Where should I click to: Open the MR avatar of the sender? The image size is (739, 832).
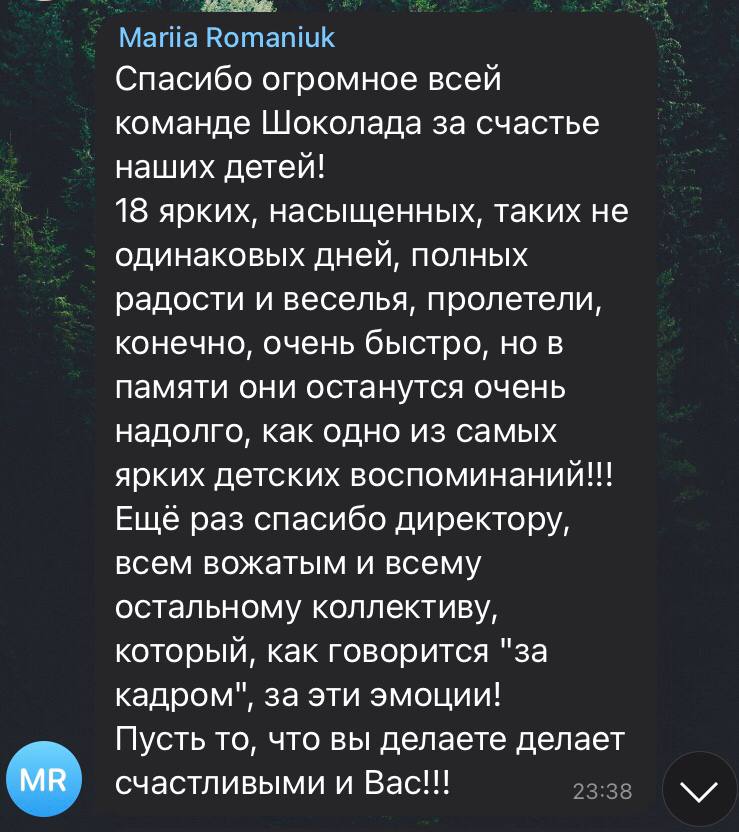(43, 780)
